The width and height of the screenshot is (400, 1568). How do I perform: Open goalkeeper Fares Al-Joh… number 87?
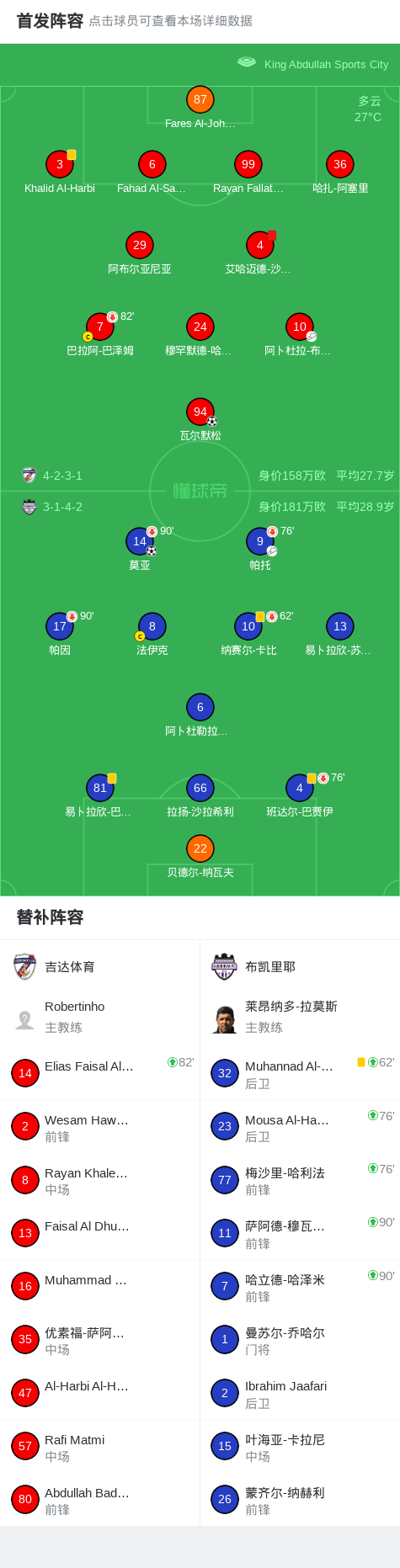pyautogui.click(x=200, y=99)
